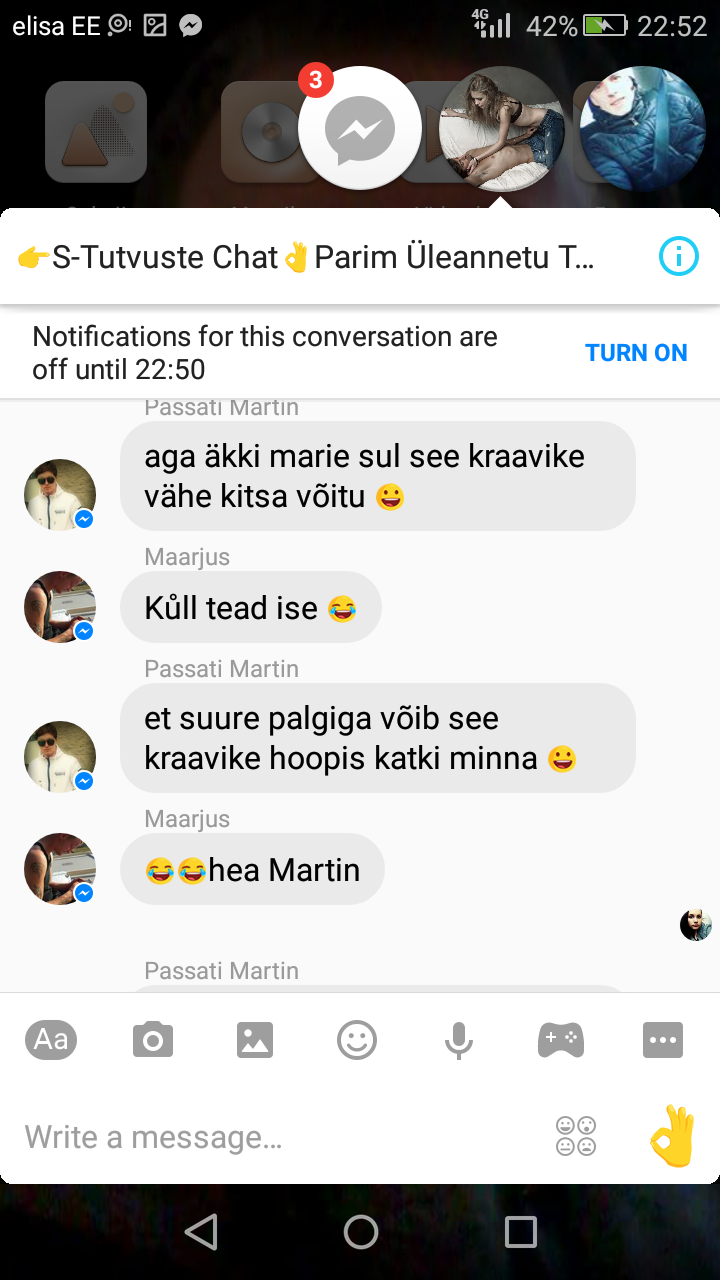Open the more options three-dot icon
Image resolution: width=720 pixels, height=1280 pixels.
point(663,1041)
